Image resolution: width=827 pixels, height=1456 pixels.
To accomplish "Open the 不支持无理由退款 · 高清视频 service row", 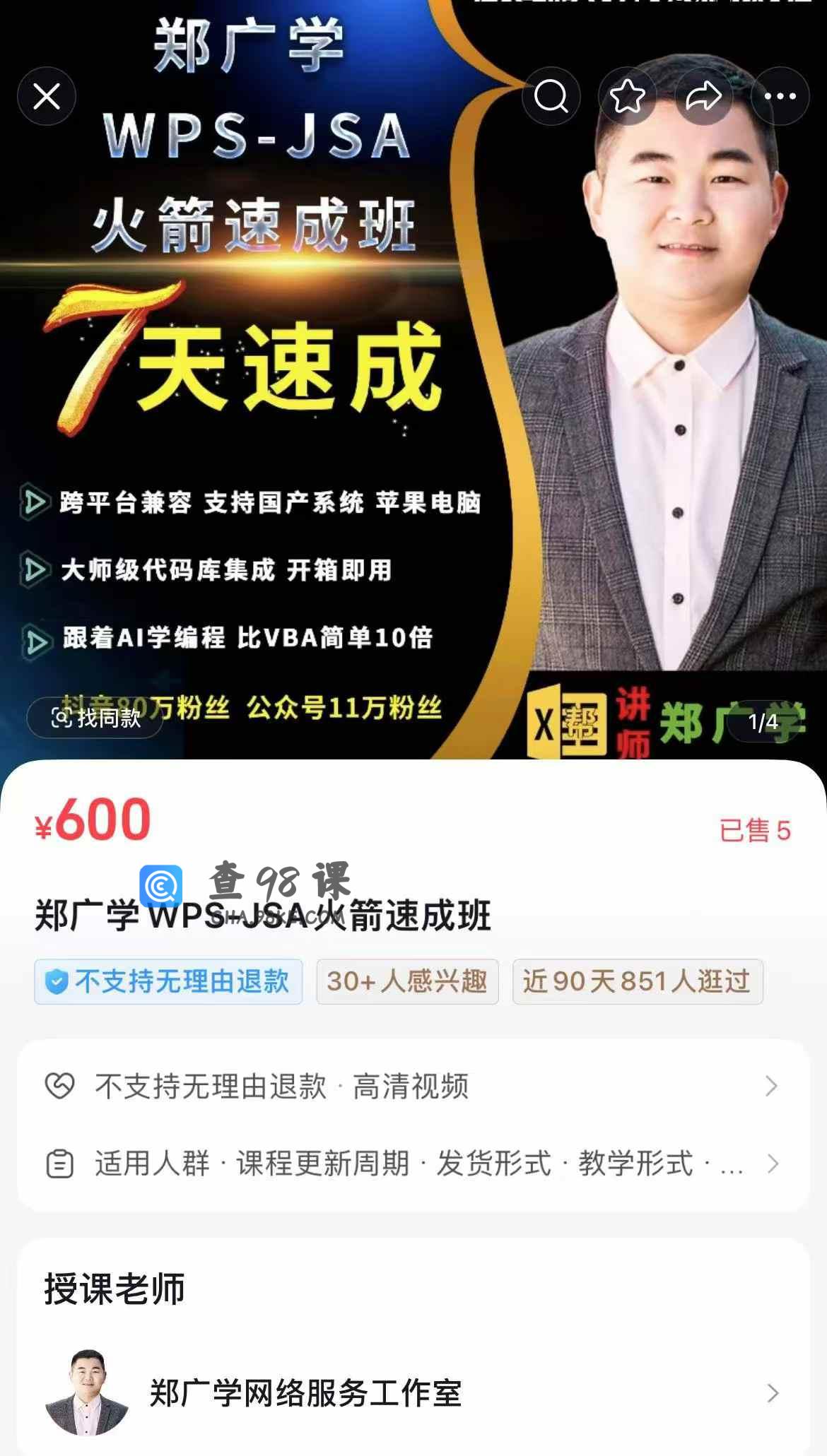I will [413, 1087].
